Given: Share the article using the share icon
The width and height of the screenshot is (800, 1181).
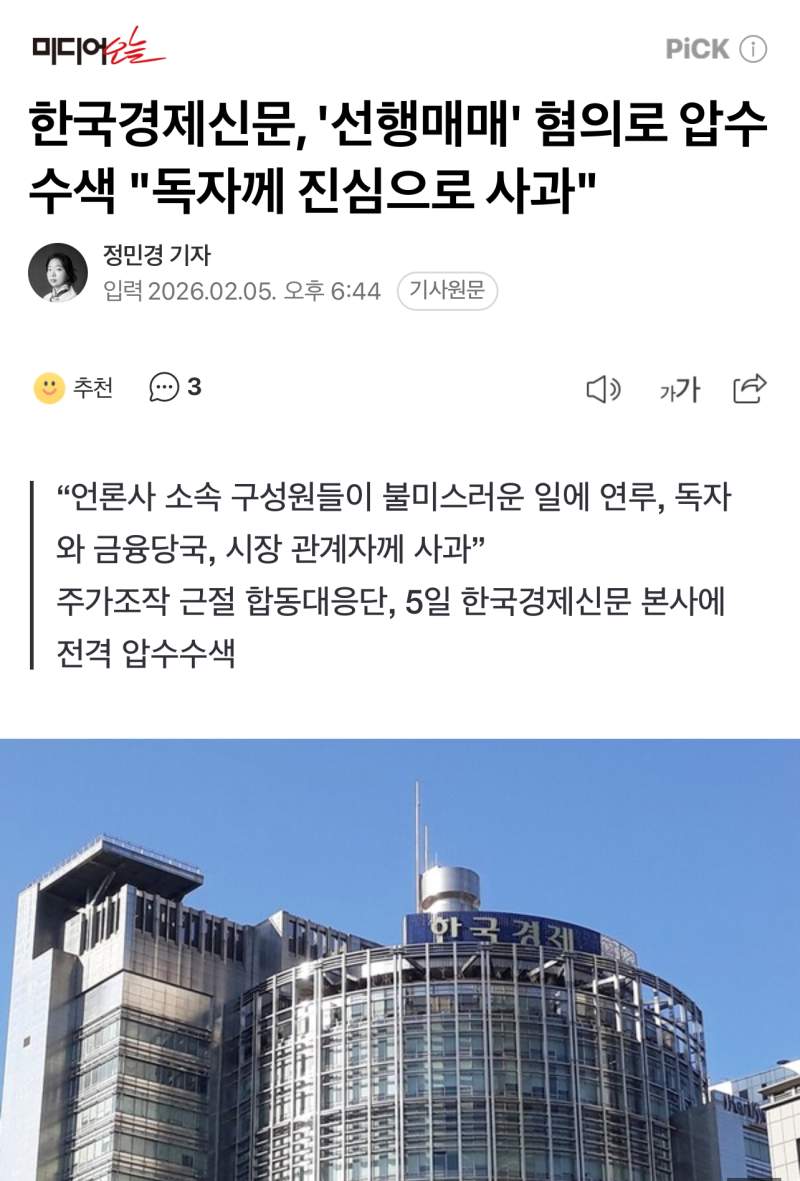Looking at the screenshot, I should pos(751,390).
